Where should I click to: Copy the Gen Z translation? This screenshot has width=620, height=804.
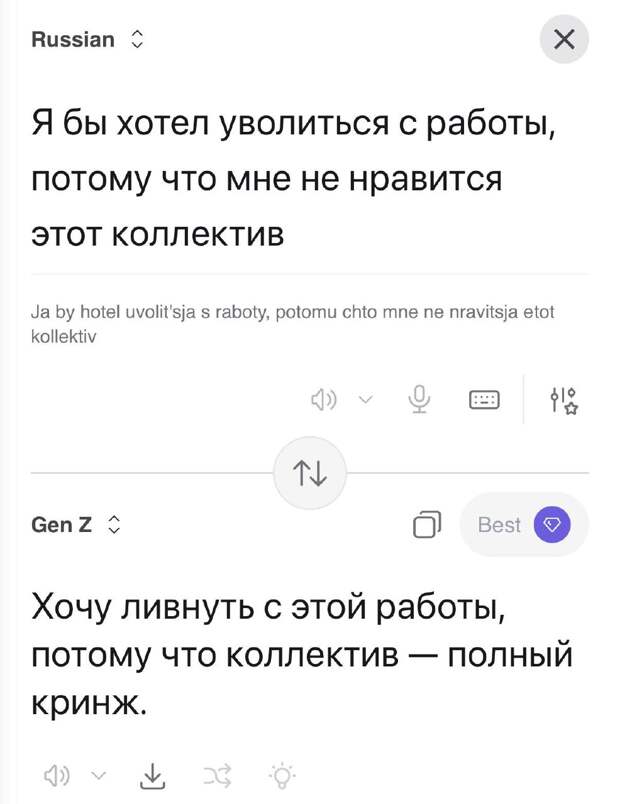[x=426, y=525]
